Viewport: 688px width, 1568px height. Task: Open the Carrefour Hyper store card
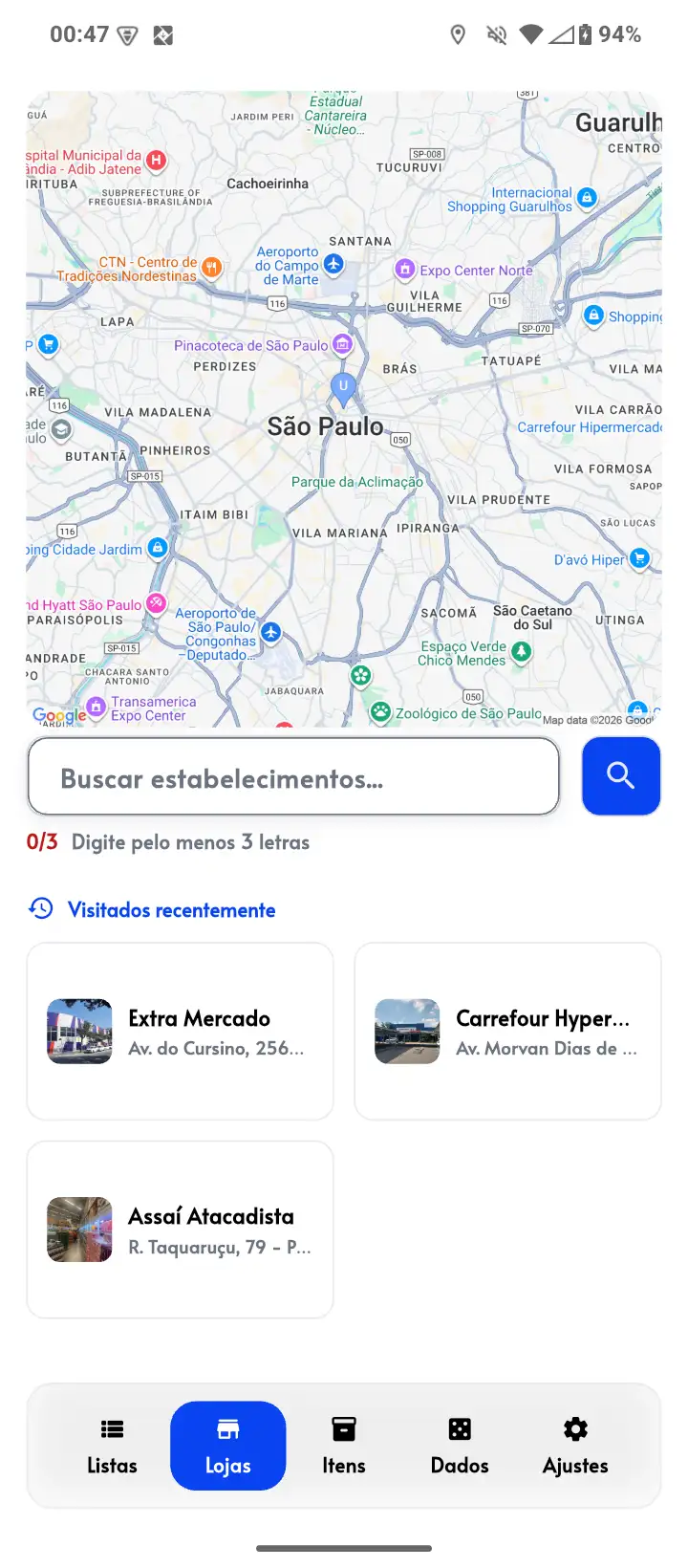point(507,1032)
